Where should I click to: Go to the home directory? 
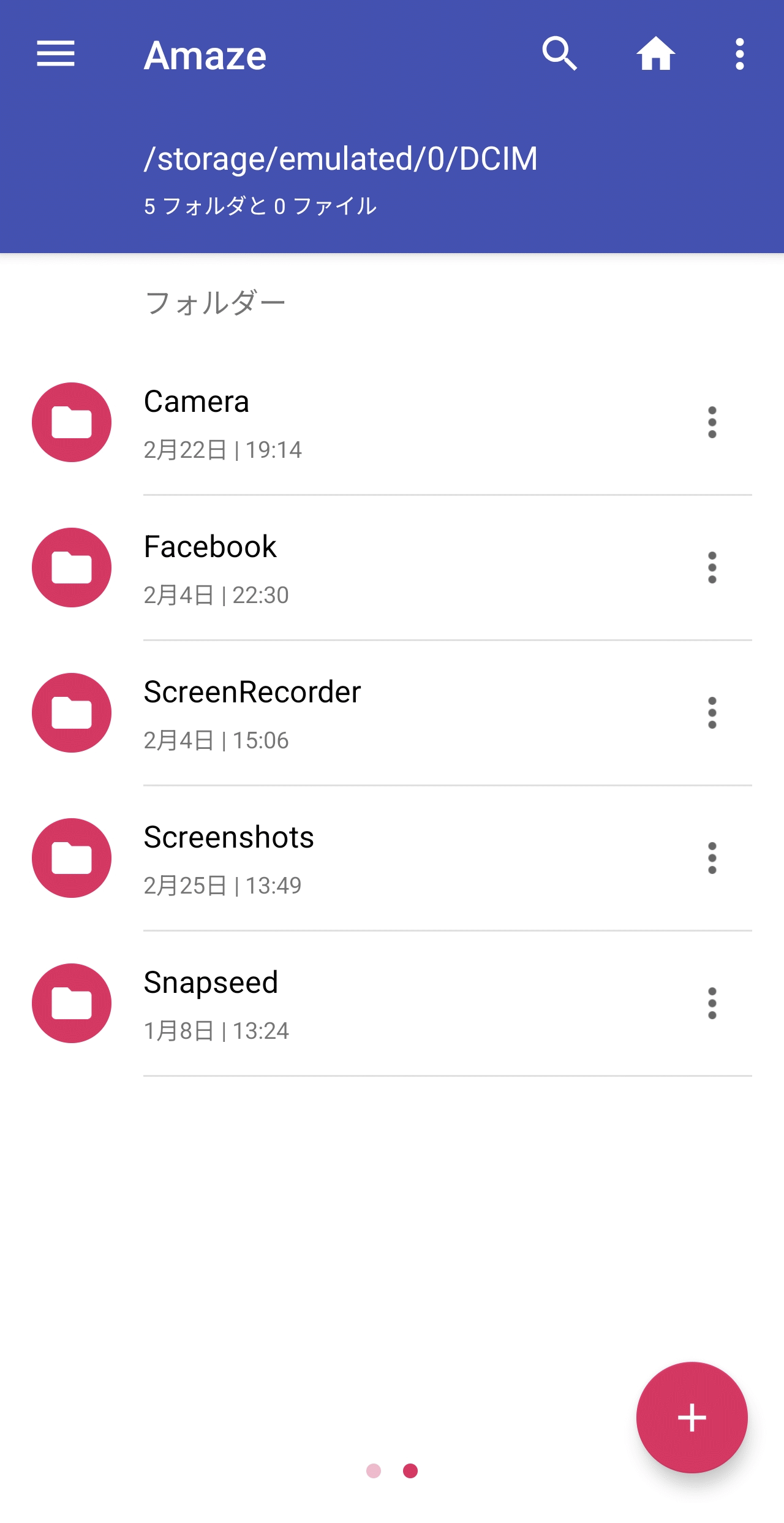coord(655,54)
